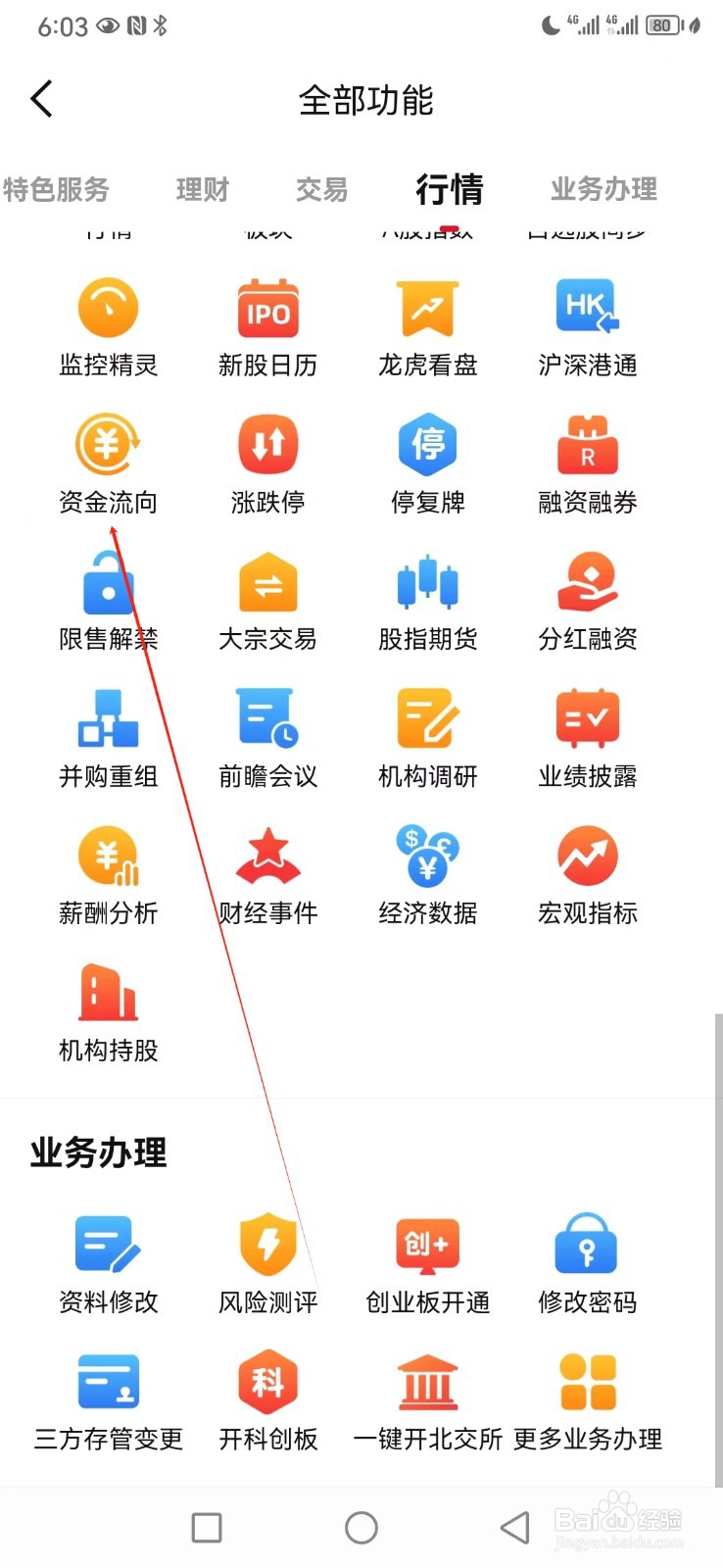The image size is (723, 1568).
Task: Select the 龙虎看盘 feature
Action: (427, 323)
